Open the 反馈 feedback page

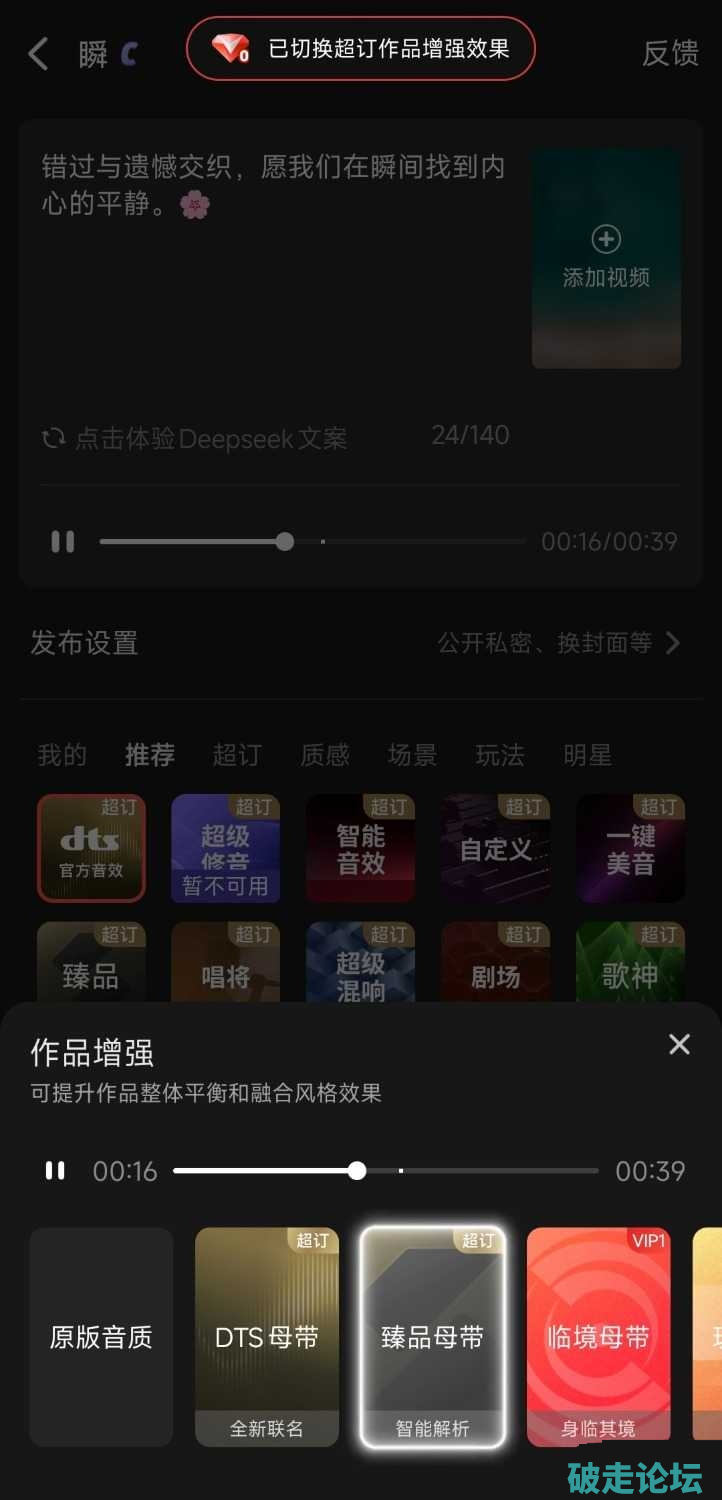[x=669, y=54]
